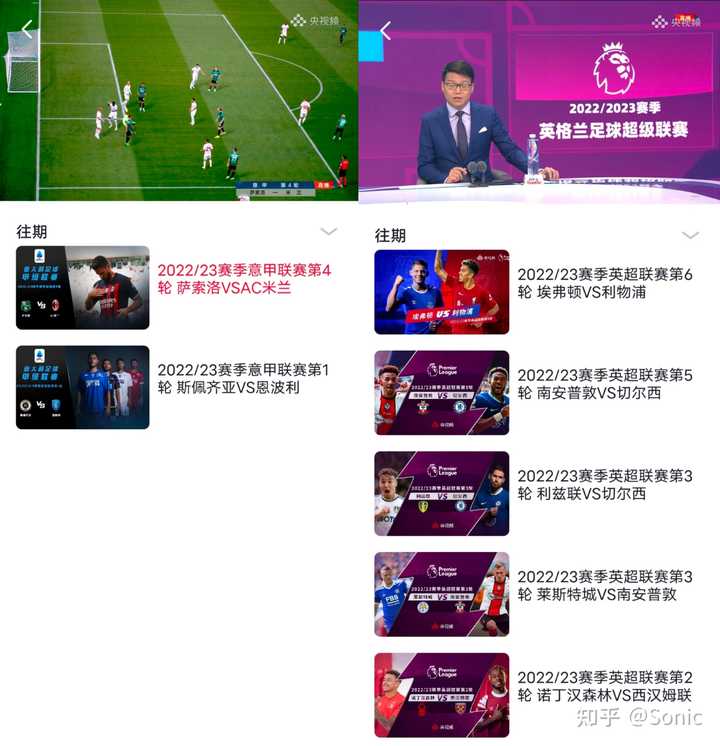720x746 pixels.
Task: Open Serie A round 1 Spezia vs Empoli
Action: pos(243,378)
